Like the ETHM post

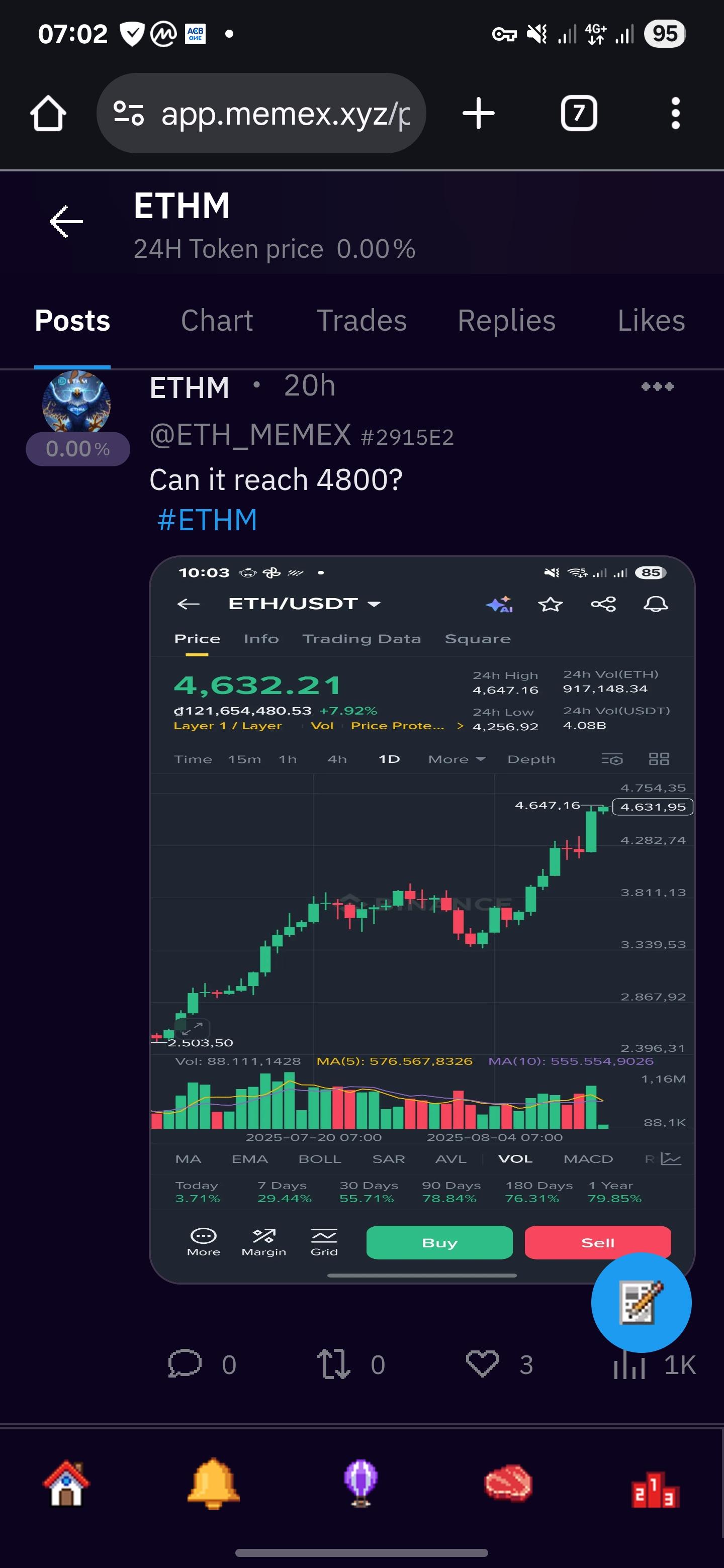pos(482,1363)
